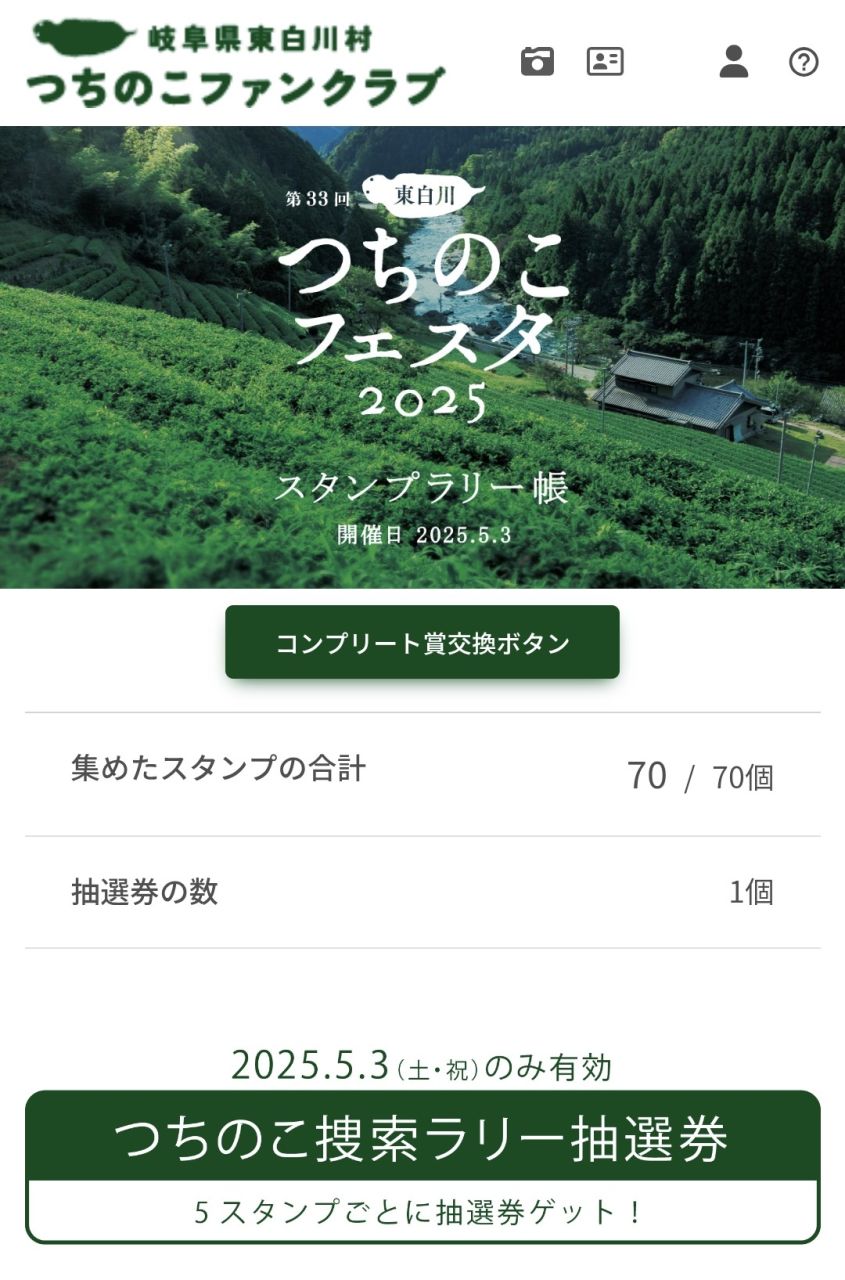The image size is (845, 1280).
Task: Go to the つちのこファンクラブ home logo
Action: click(x=236, y=63)
